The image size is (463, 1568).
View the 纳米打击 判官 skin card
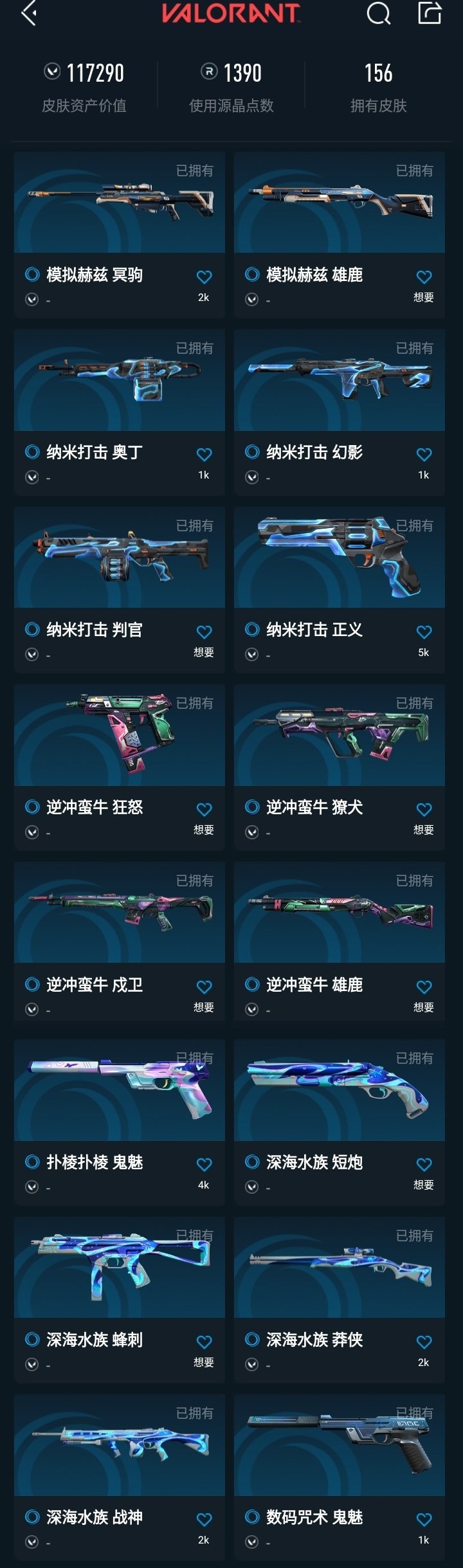tap(120, 558)
